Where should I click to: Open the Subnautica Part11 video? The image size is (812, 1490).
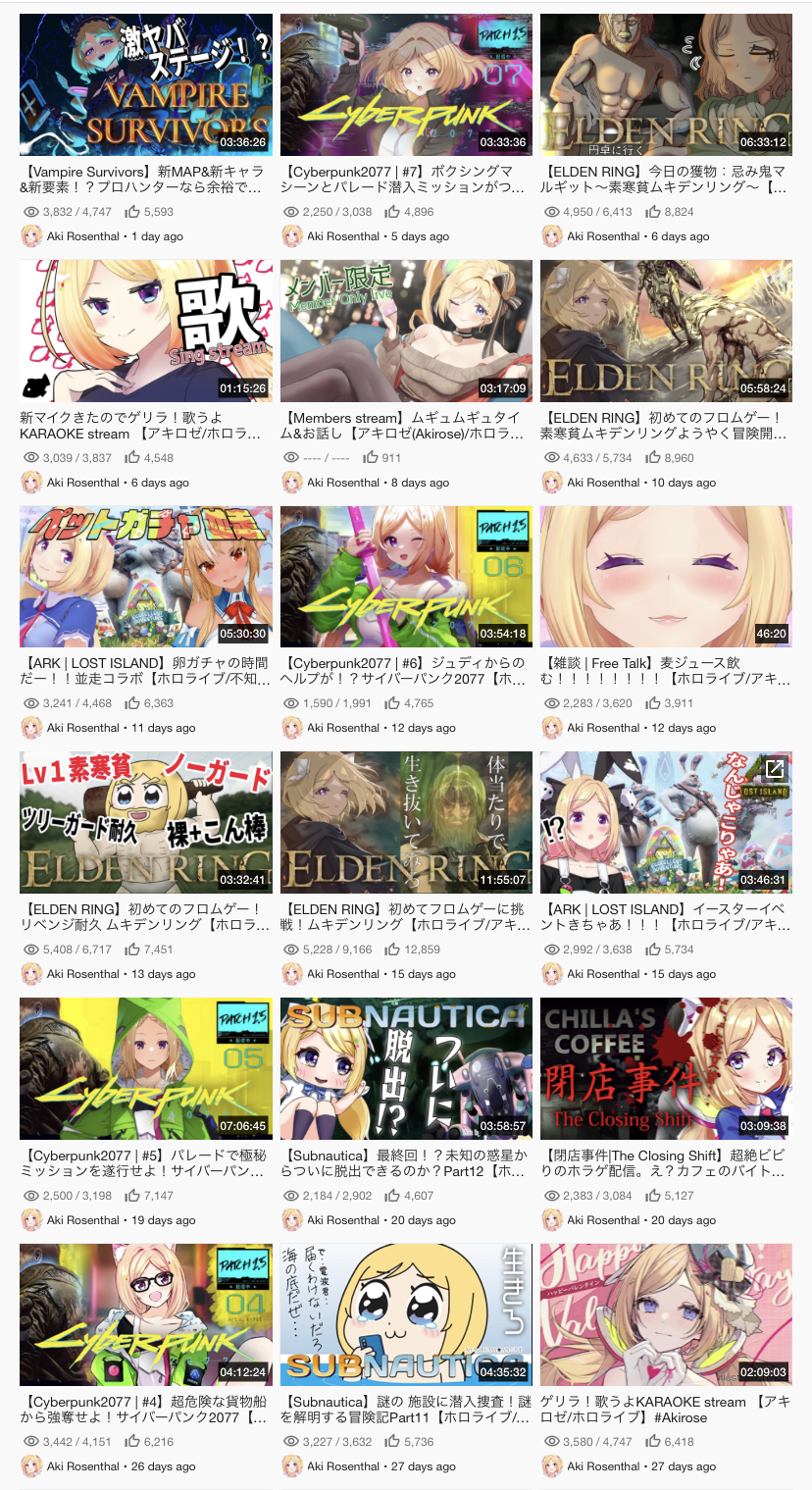pyautogui.click(x=406, y=1315)
